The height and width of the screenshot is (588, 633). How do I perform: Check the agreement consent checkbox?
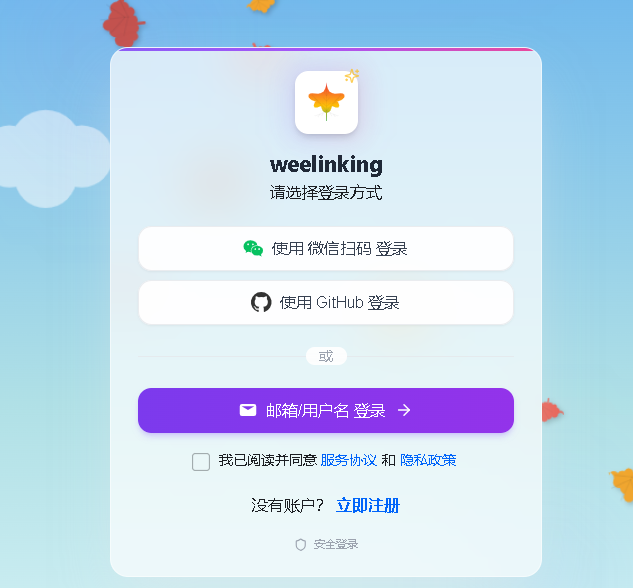point(201,461)
